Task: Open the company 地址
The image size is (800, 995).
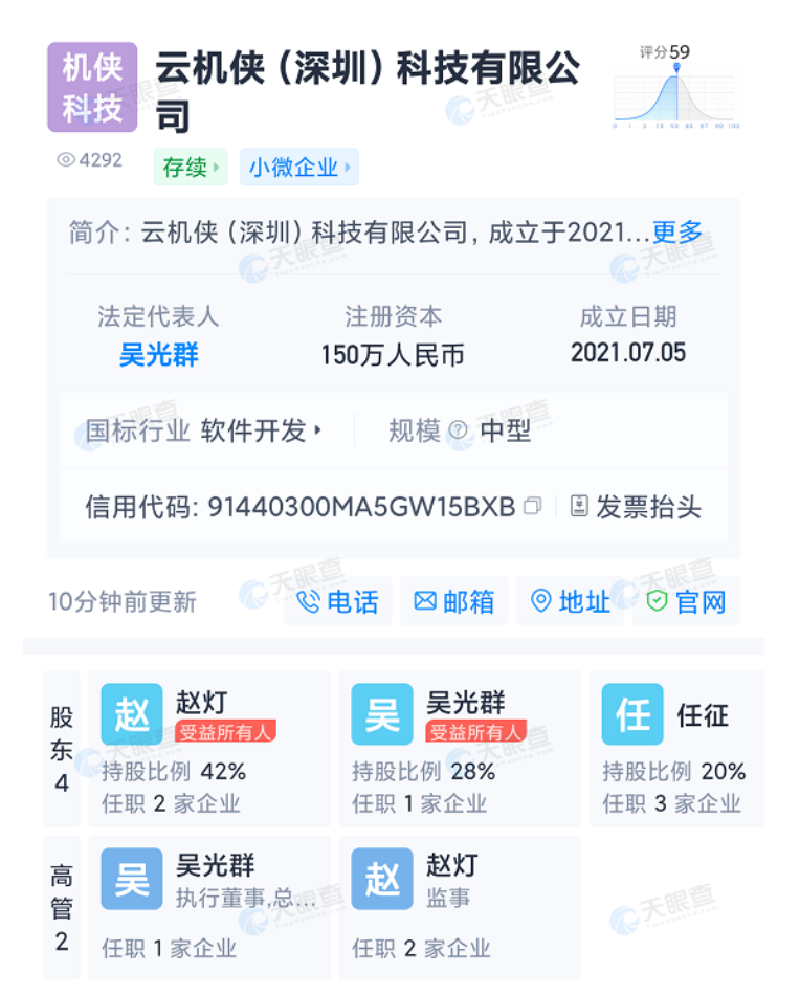Action: (570, 601)
